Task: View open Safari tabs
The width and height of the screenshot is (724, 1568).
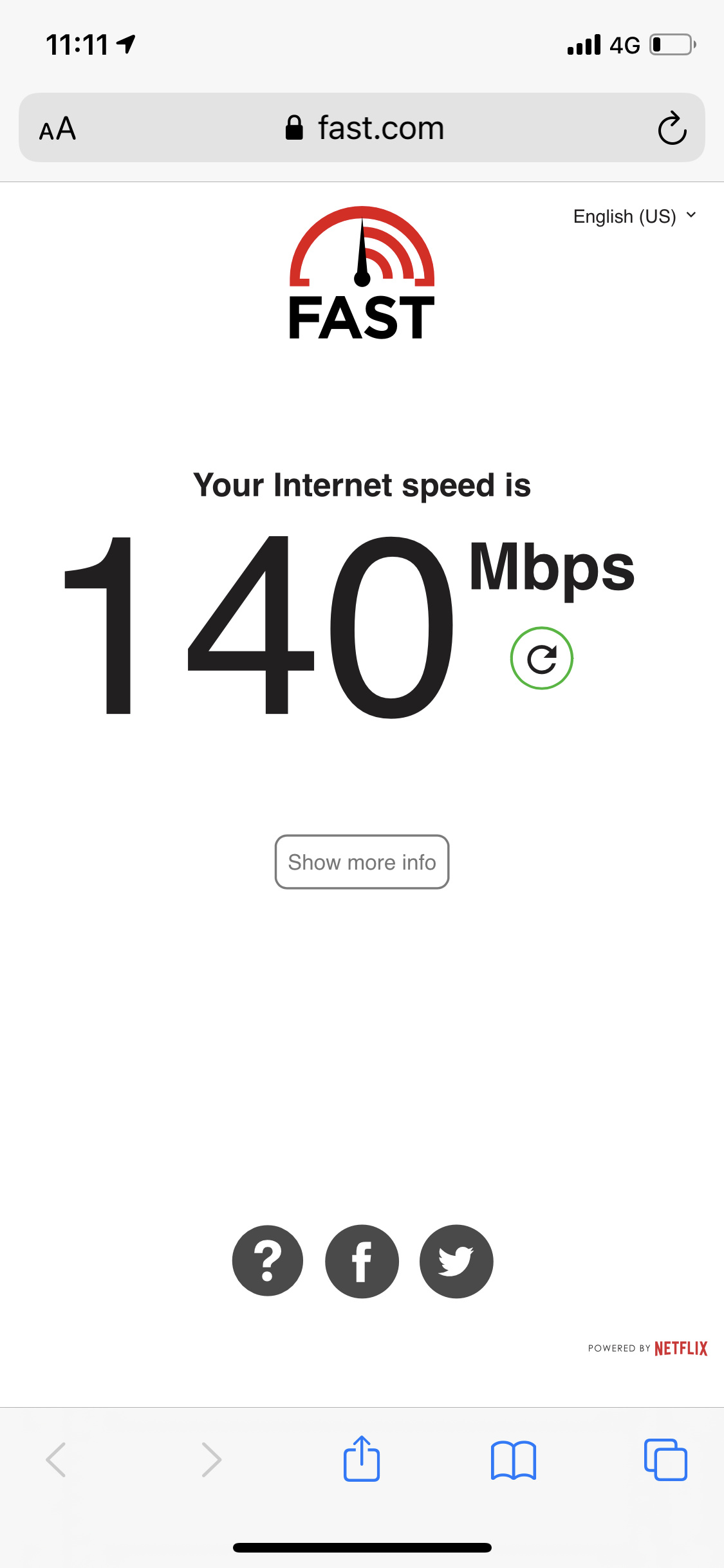Action: tap(665, 1459)
